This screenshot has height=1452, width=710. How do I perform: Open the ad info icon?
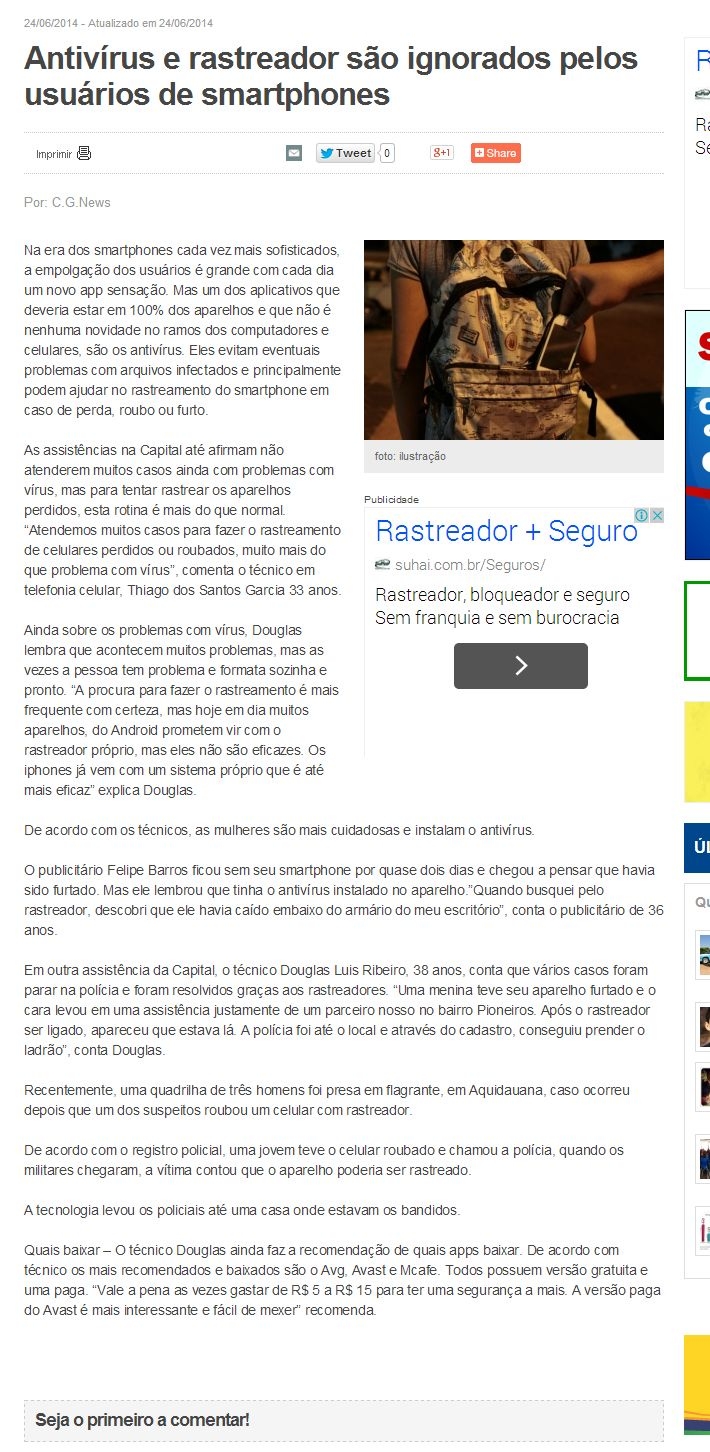[642, 516]
